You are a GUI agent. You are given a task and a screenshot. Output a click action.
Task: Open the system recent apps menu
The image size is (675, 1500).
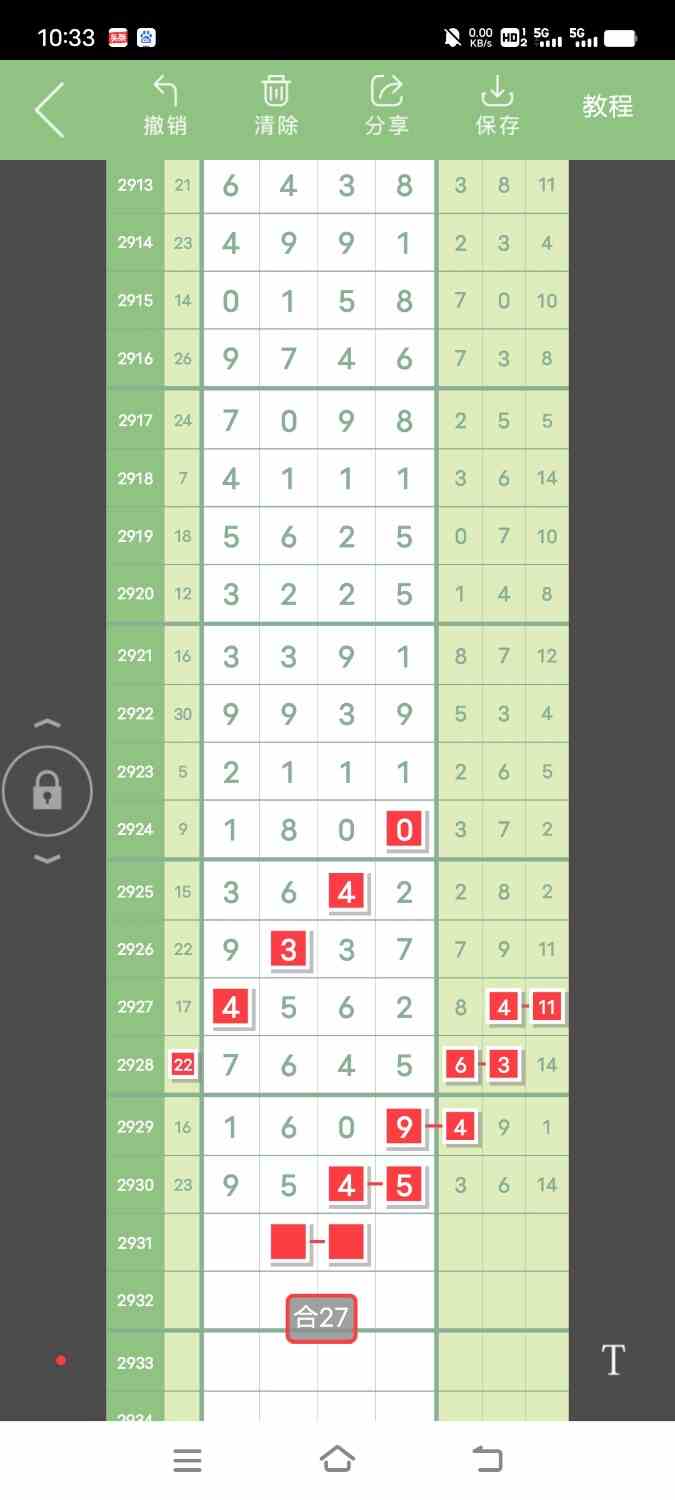tap(188, 1460)
